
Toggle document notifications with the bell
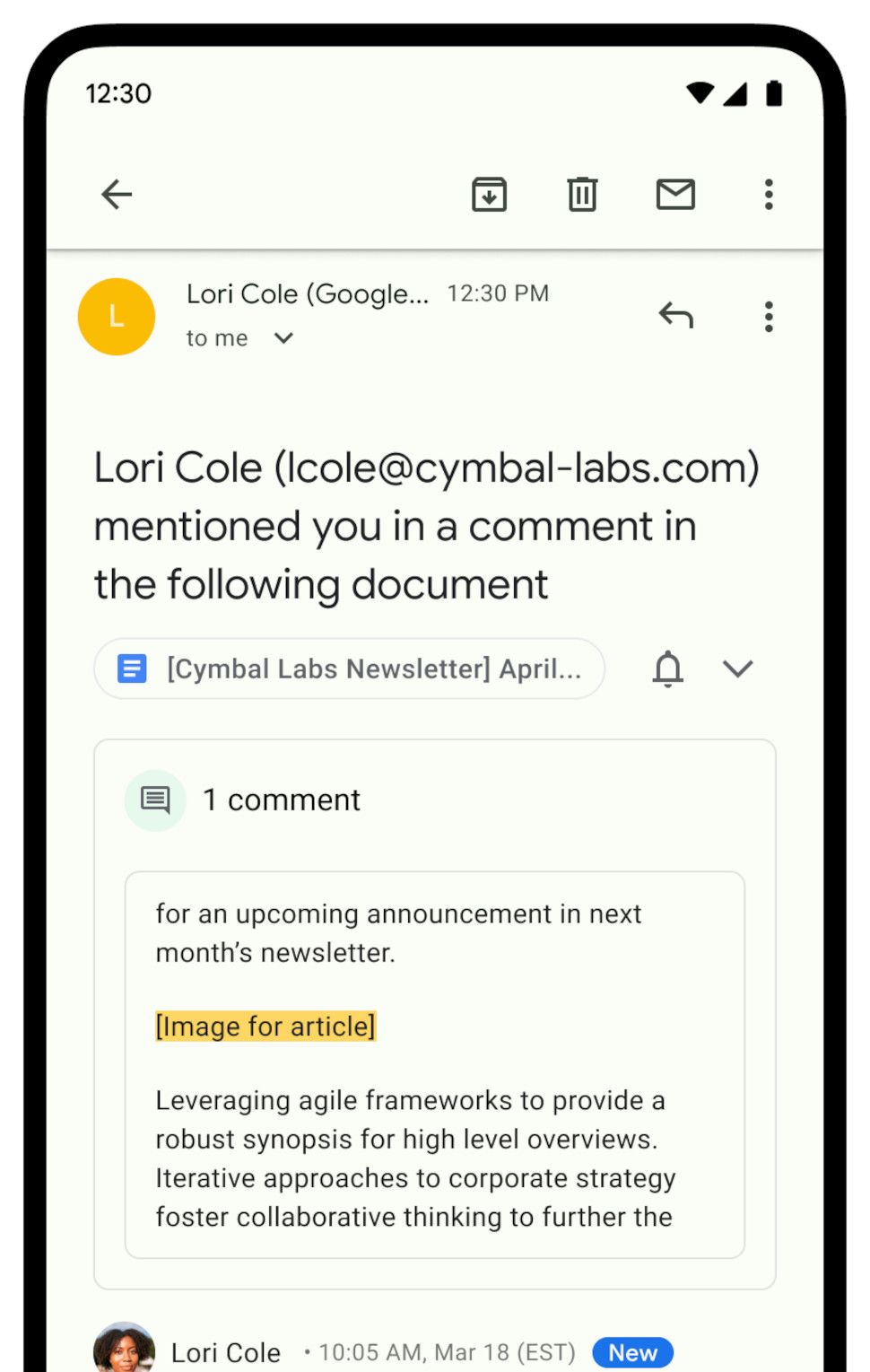[x=667, y=669]
